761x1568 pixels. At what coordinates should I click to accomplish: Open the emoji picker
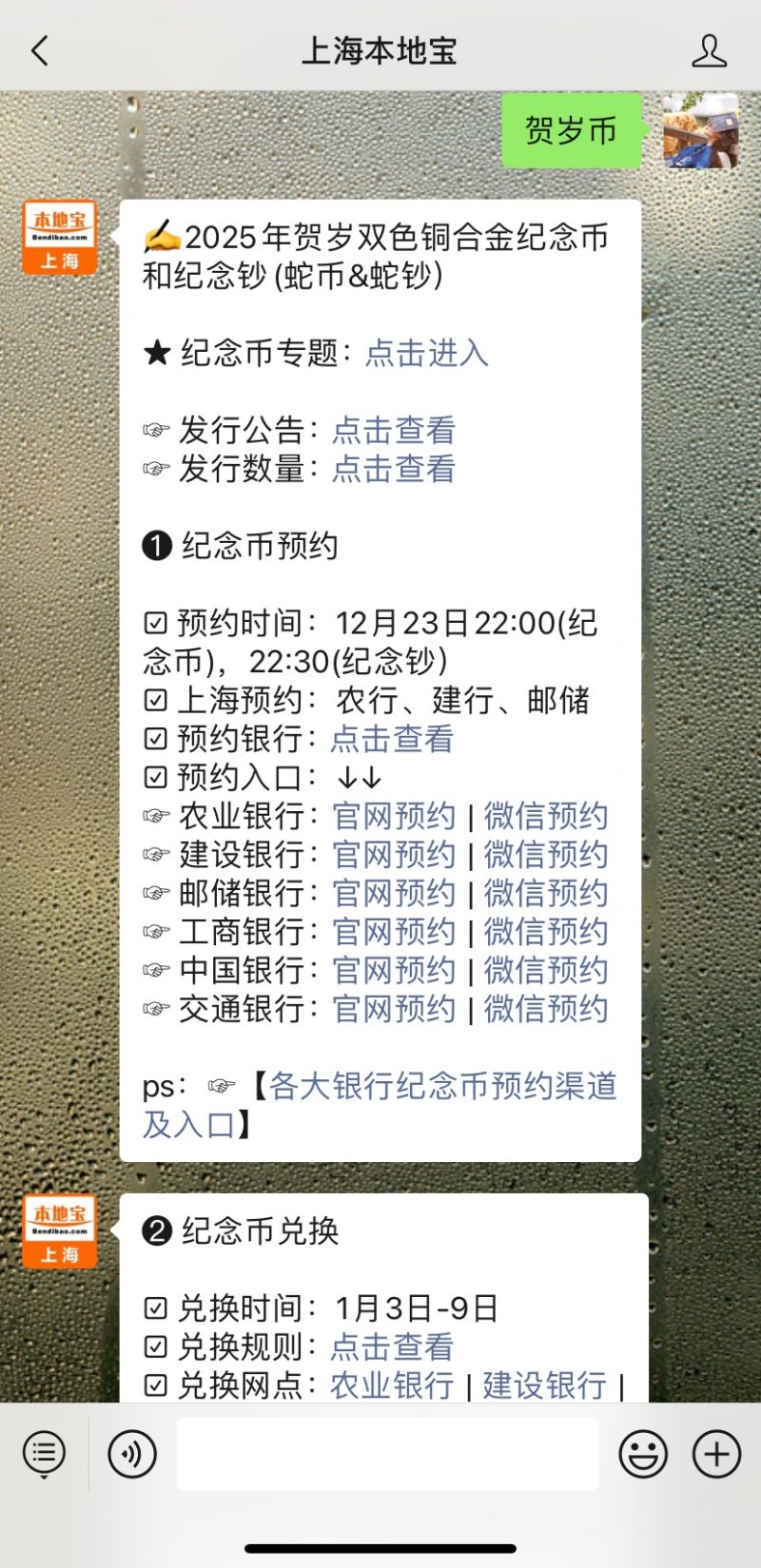click(x=643, y=1454)
